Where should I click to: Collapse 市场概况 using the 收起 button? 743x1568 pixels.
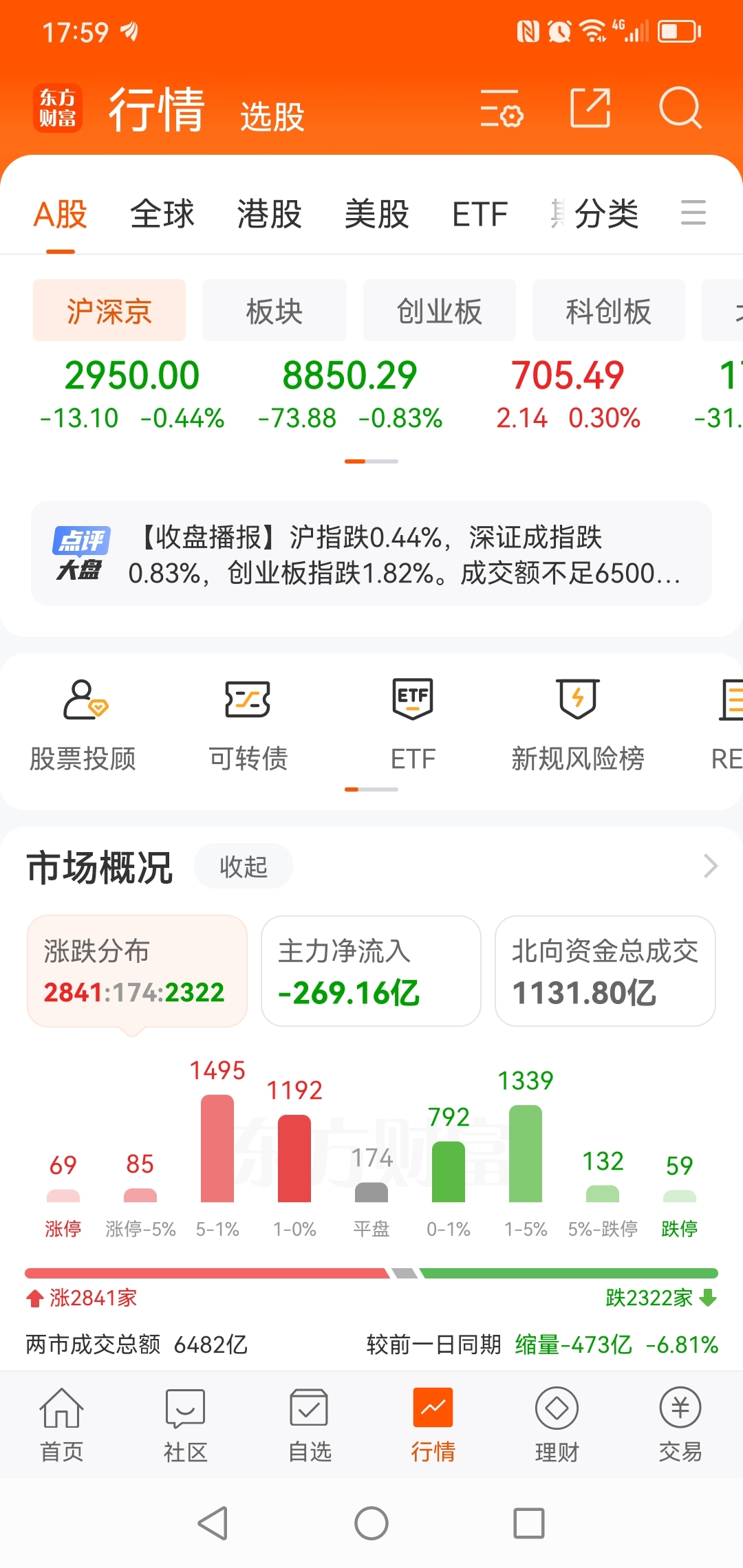244,865
